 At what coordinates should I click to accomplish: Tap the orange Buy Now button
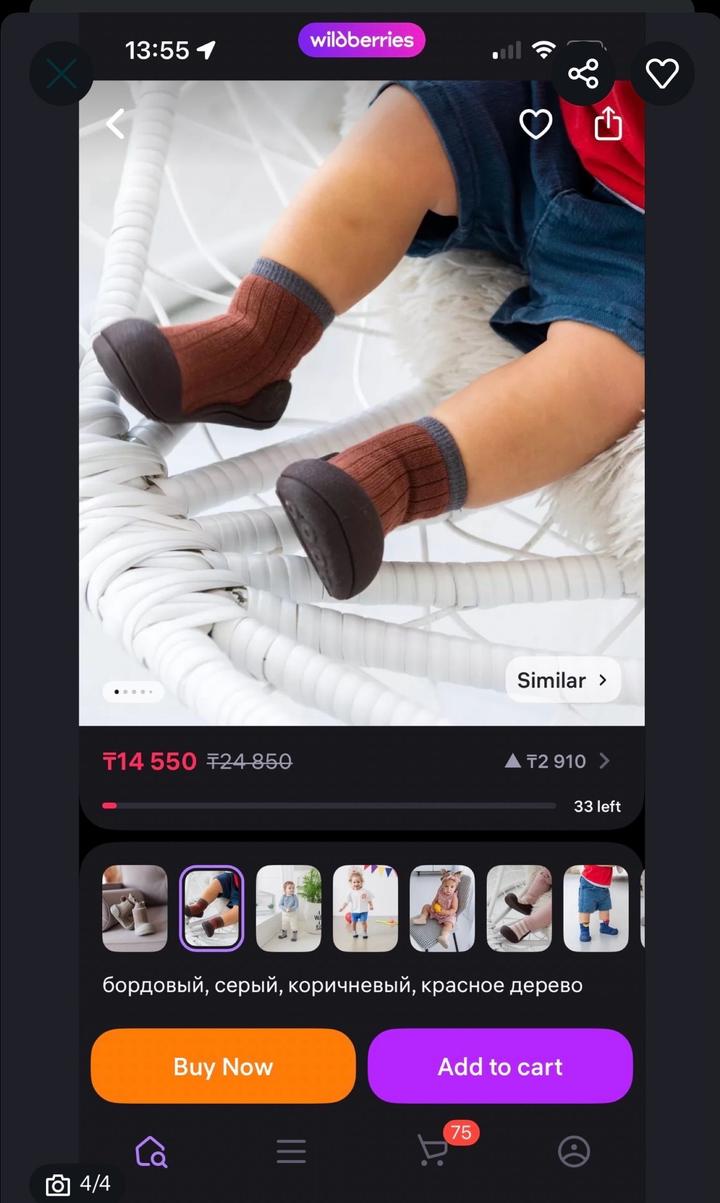[x=223, y=1066]
